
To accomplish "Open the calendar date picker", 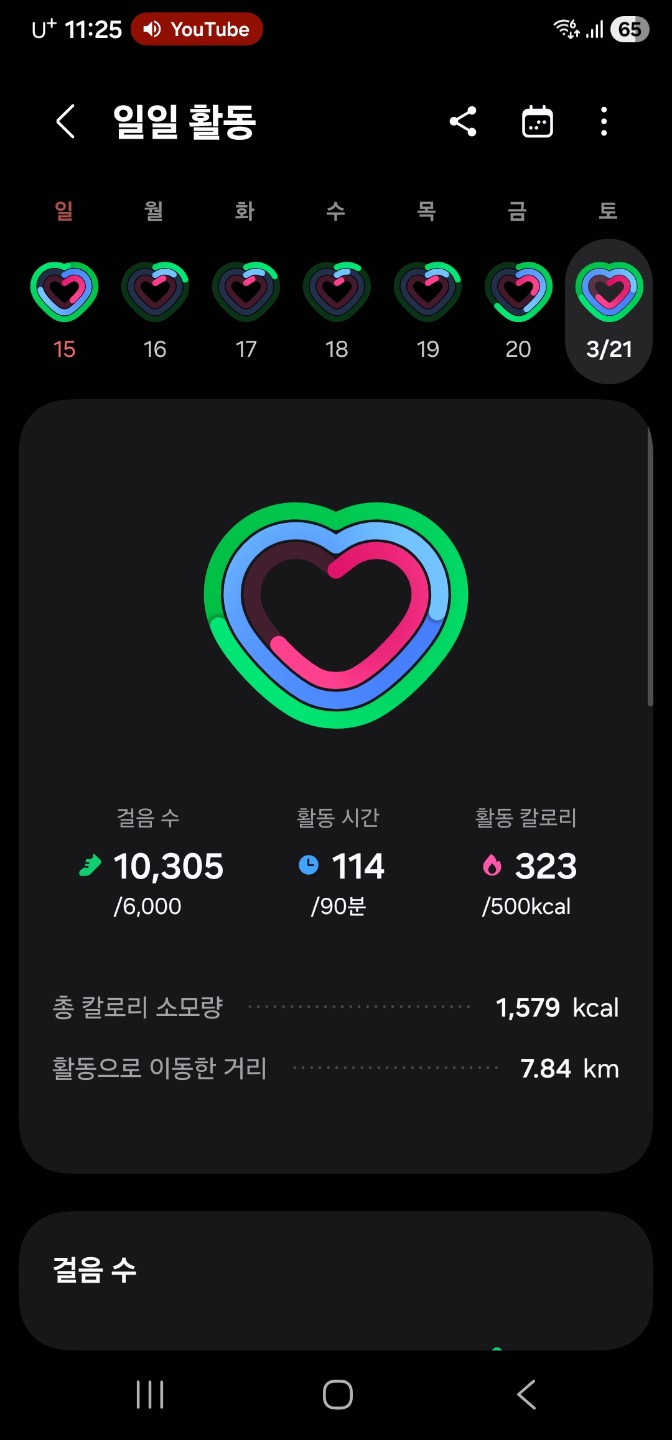I will [538, 122].
